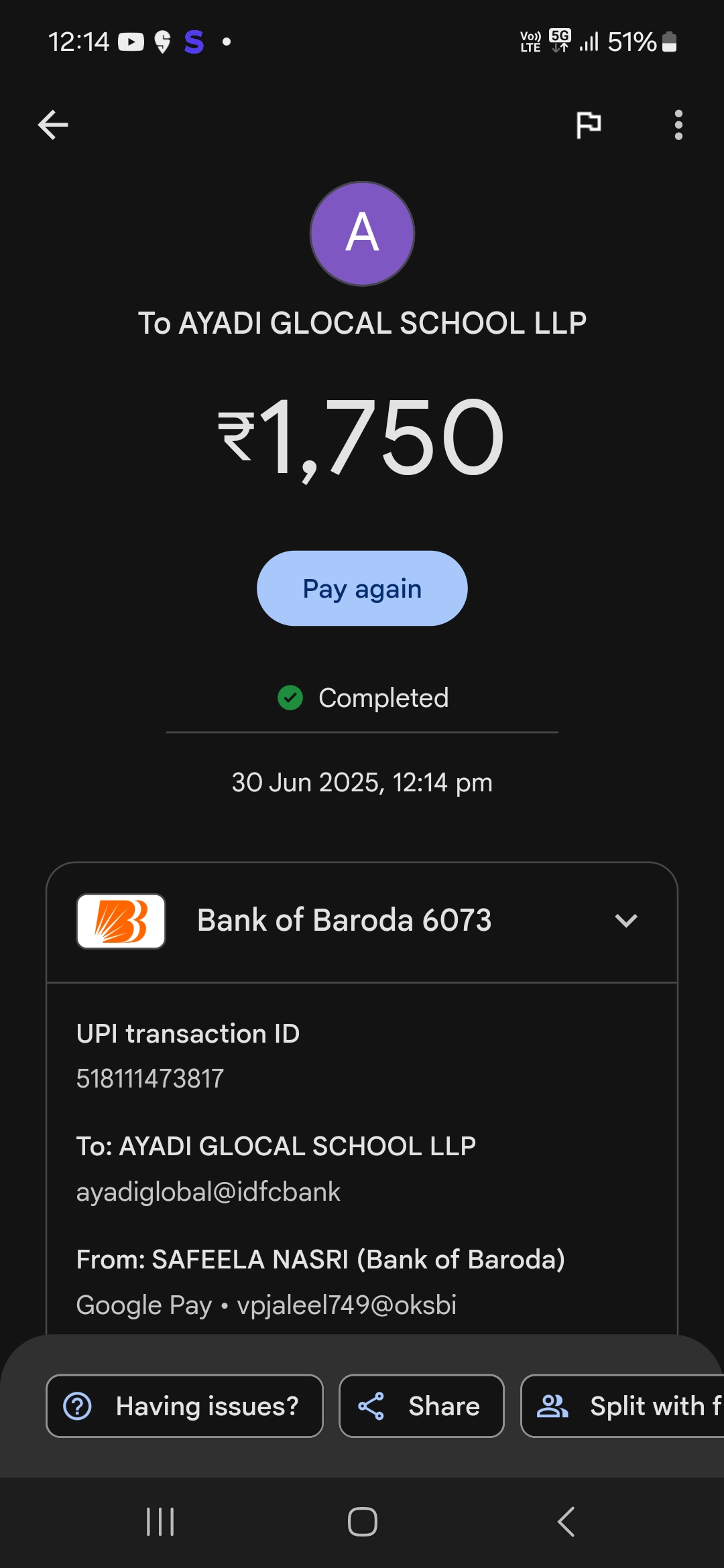The width and height of the screenshot is (724, 1568).
Task: Share this payment receipt
Action: 421,1406
